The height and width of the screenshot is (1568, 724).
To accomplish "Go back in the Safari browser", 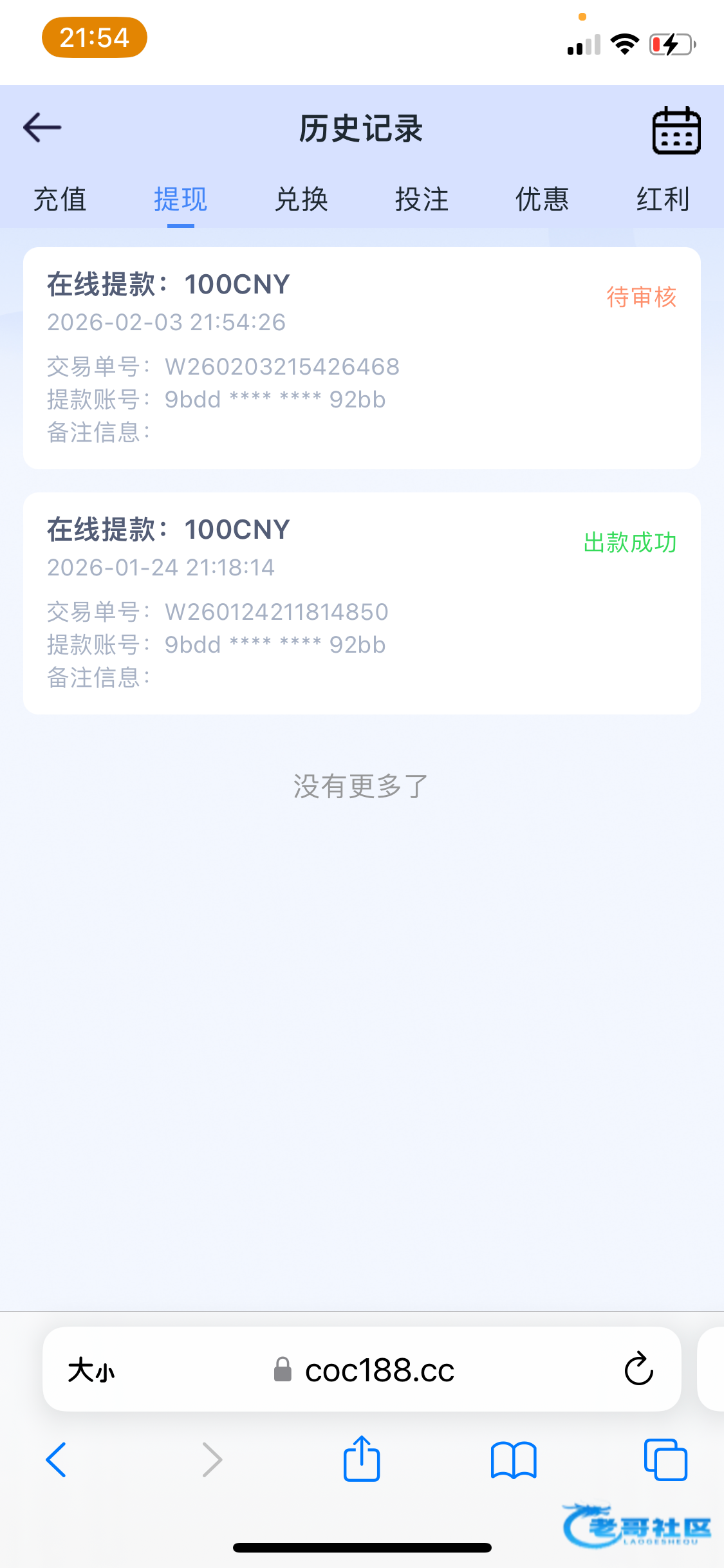I will click(57, 1459).
